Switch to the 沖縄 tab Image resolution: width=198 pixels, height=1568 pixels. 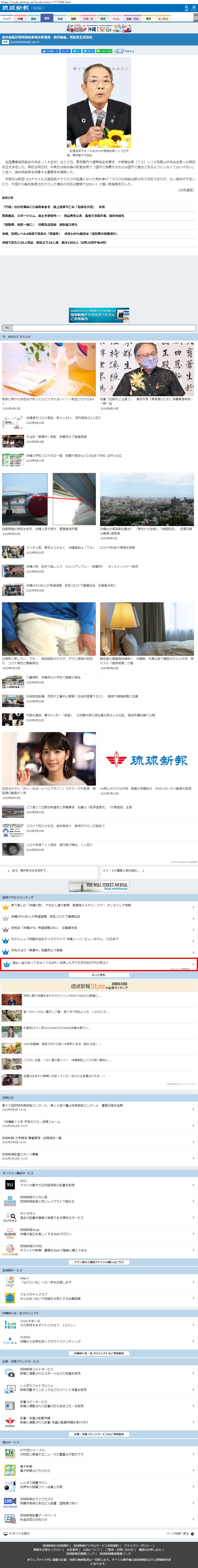coord(20,19)
